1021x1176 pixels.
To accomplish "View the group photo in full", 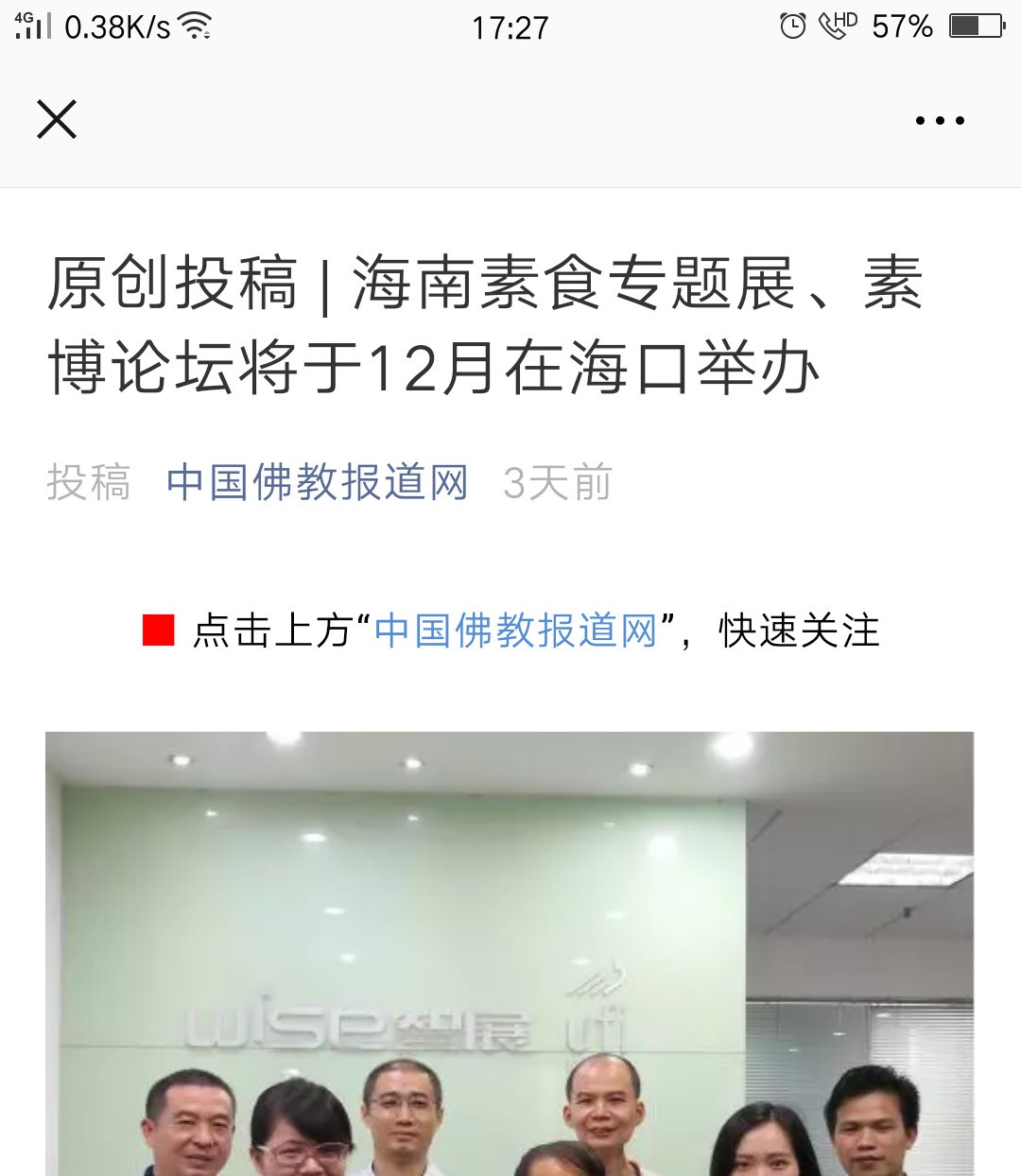I will coord(509,955).
